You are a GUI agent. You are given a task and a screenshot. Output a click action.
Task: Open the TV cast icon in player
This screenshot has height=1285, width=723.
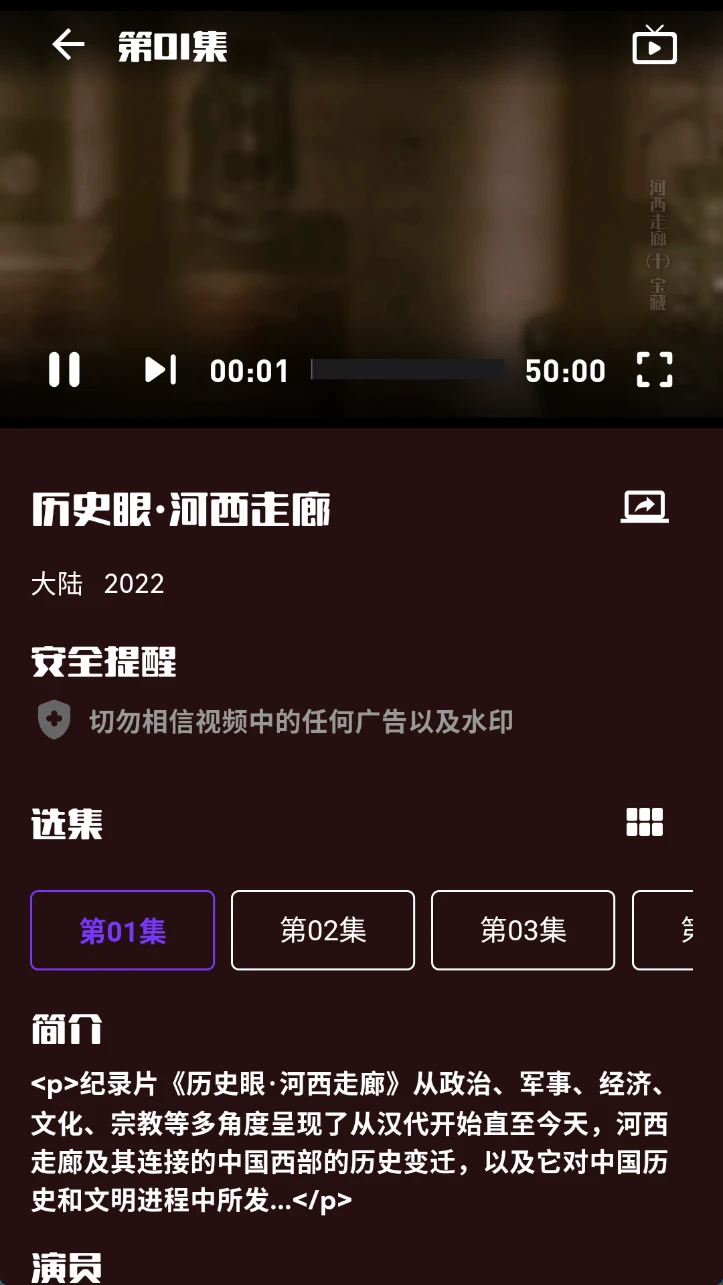tap(654, 46)
